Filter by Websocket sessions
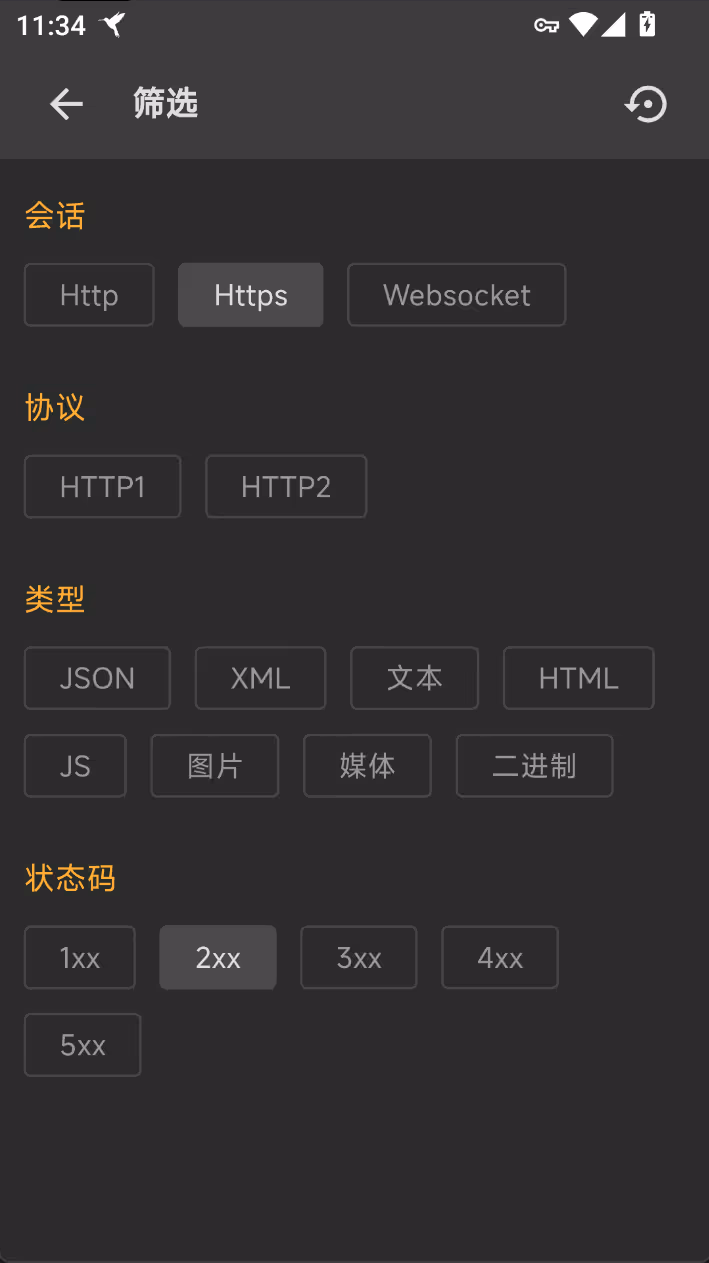The image size is (709, 1263). coord(457,295)
